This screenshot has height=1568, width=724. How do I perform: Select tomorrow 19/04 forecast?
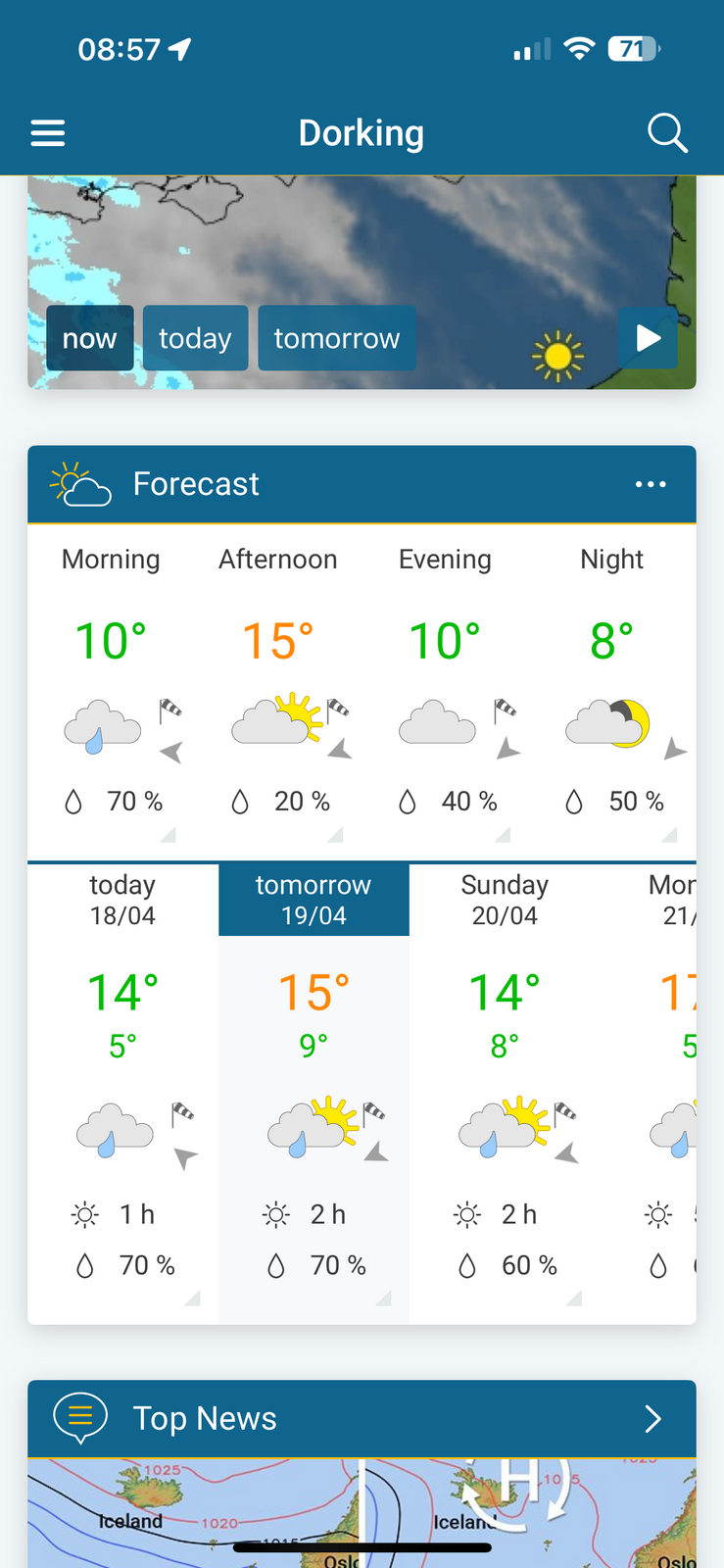point(314,1078)
